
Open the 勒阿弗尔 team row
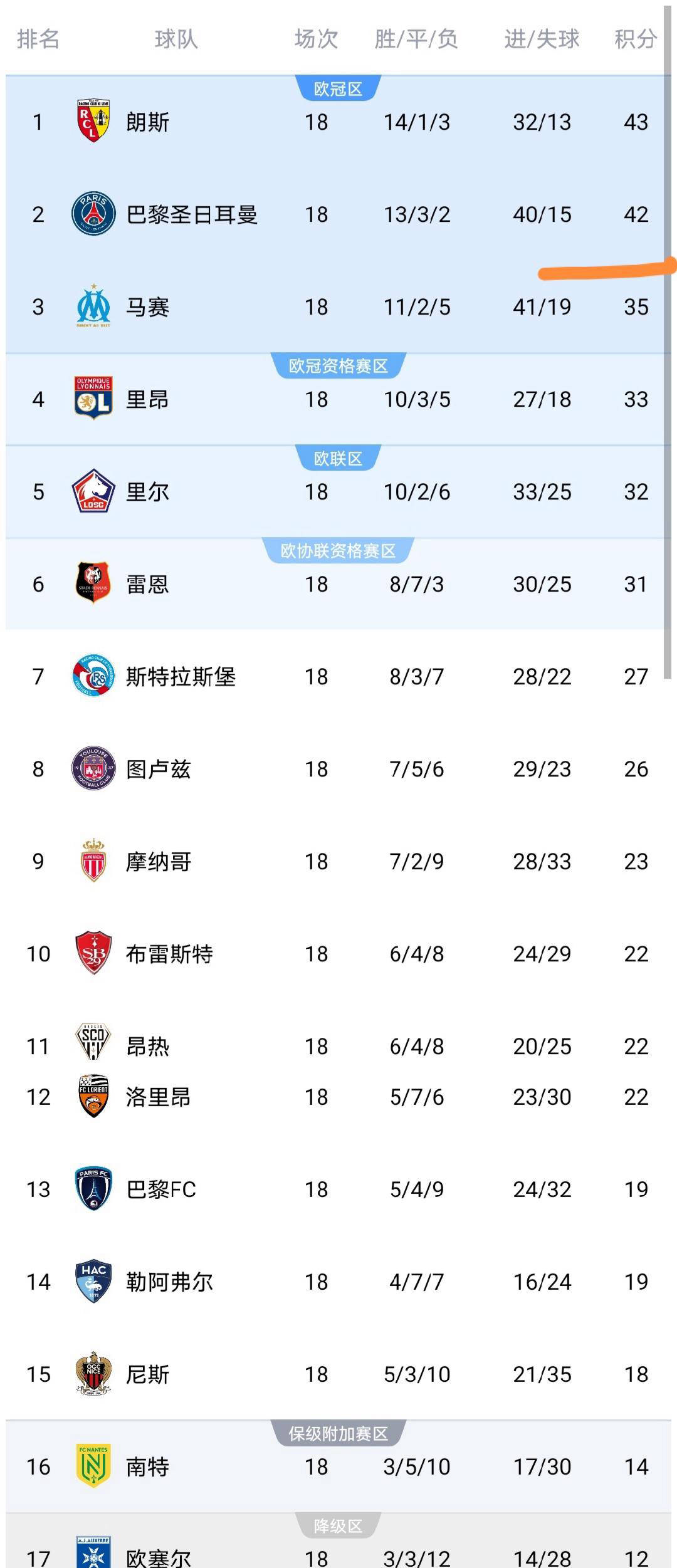click(x=169, y=1282)
